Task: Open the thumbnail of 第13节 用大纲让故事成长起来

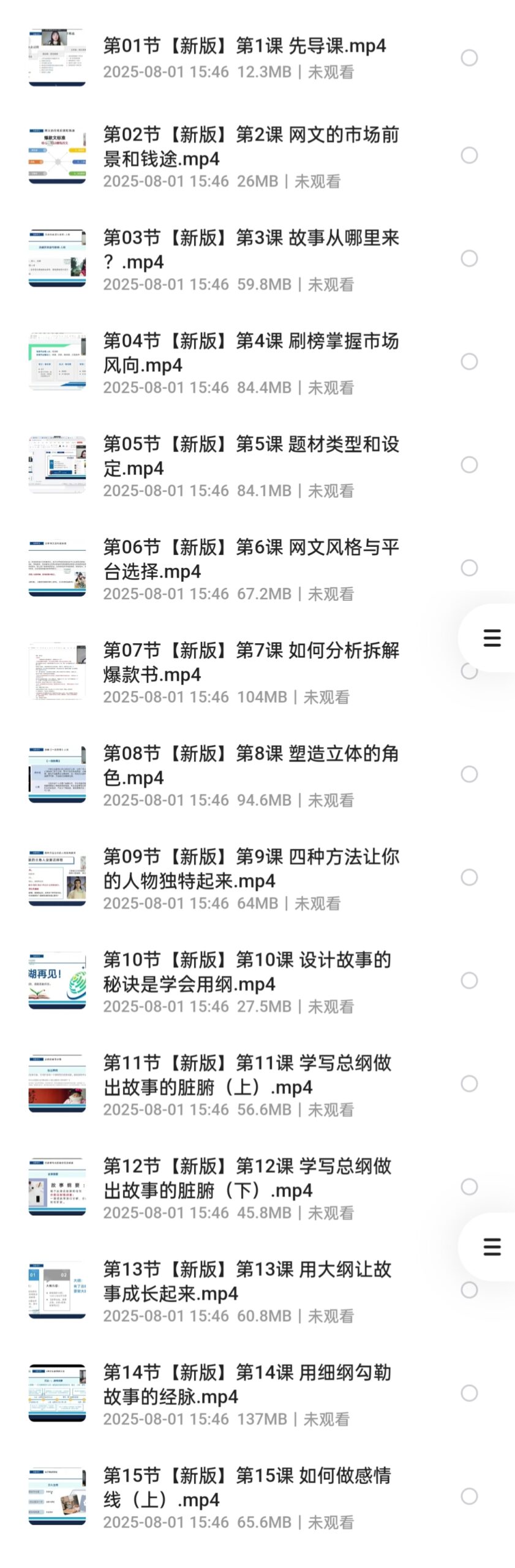Action: click(57, 1290)
